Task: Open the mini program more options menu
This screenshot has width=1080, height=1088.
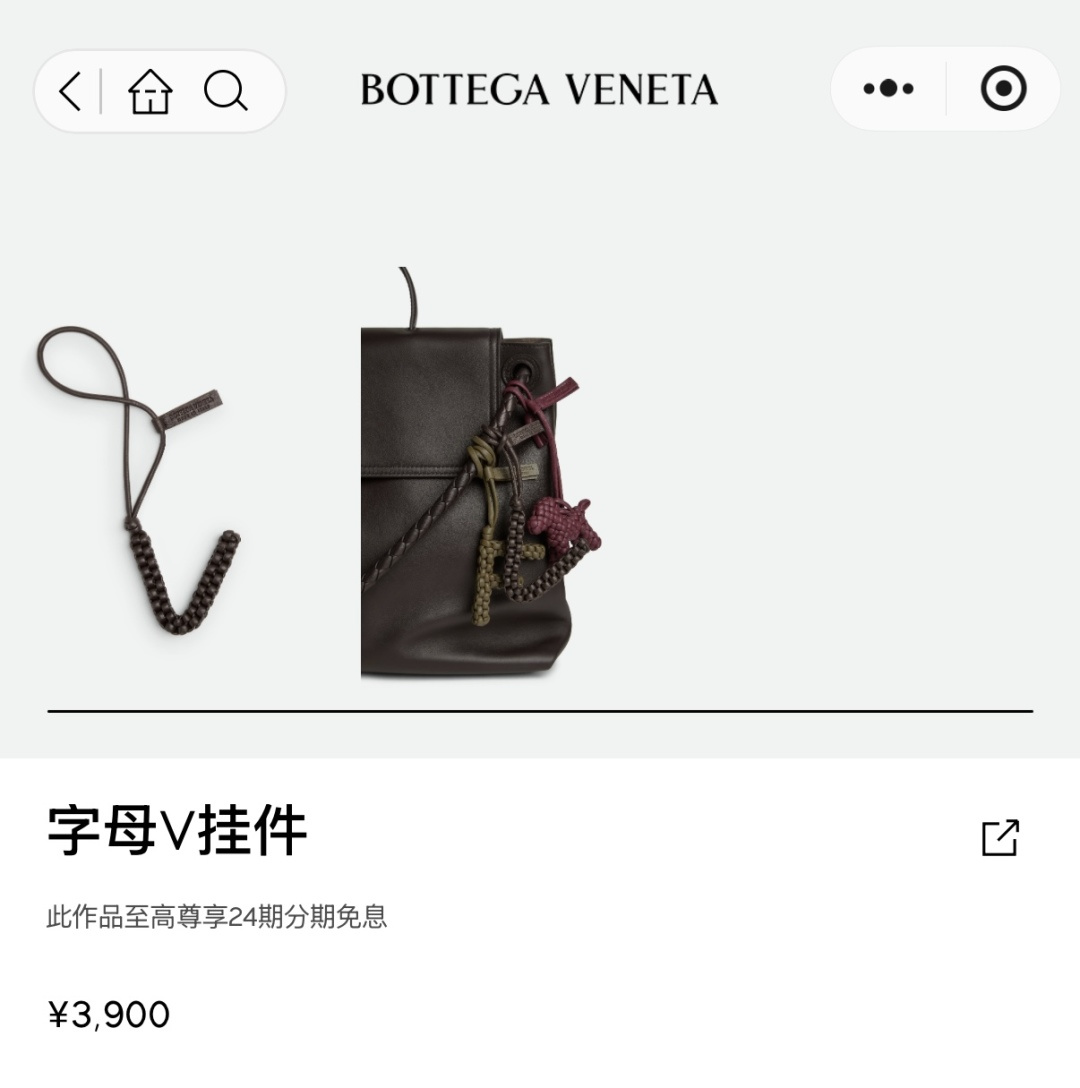Action: (888, 89)
